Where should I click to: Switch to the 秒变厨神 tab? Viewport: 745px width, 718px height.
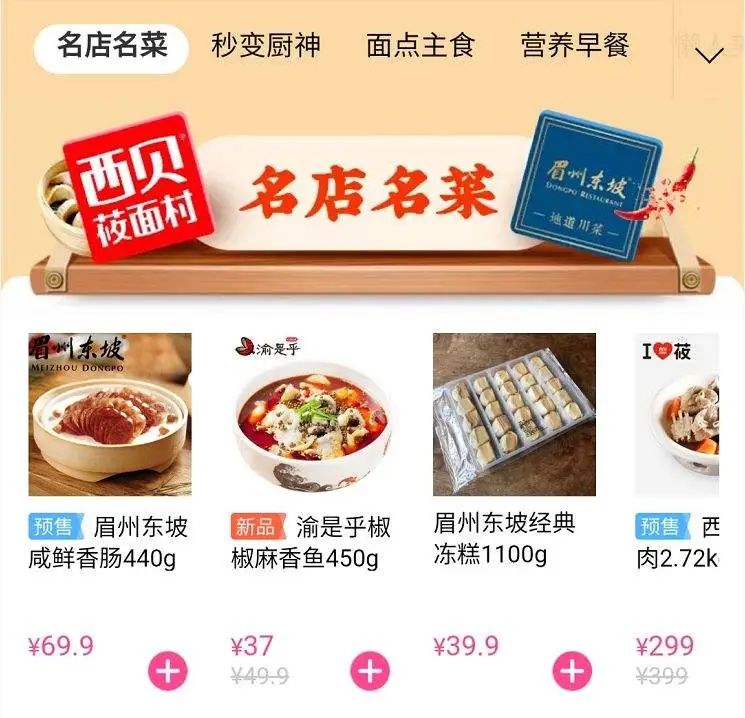click(265, 46)
